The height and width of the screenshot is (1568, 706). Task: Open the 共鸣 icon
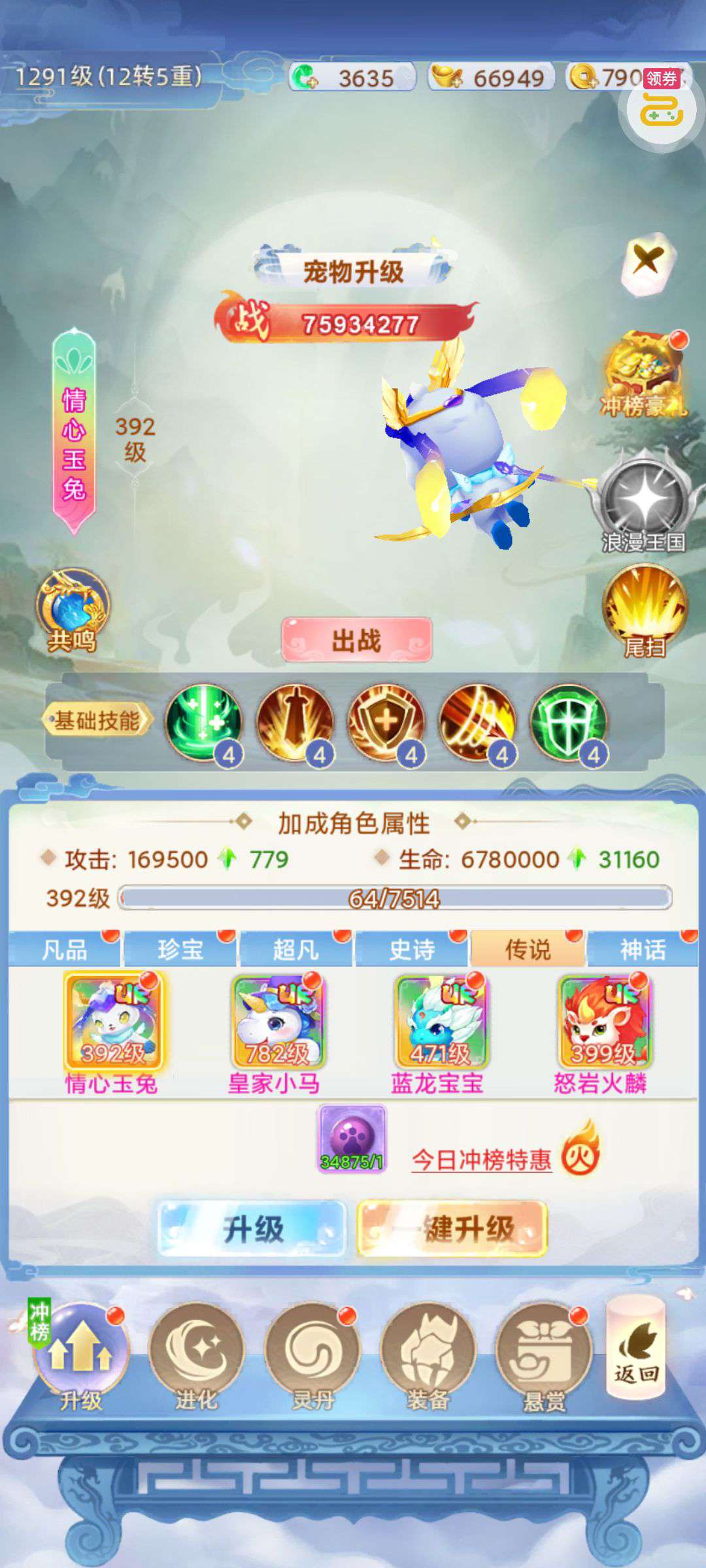tap(72, 610)
